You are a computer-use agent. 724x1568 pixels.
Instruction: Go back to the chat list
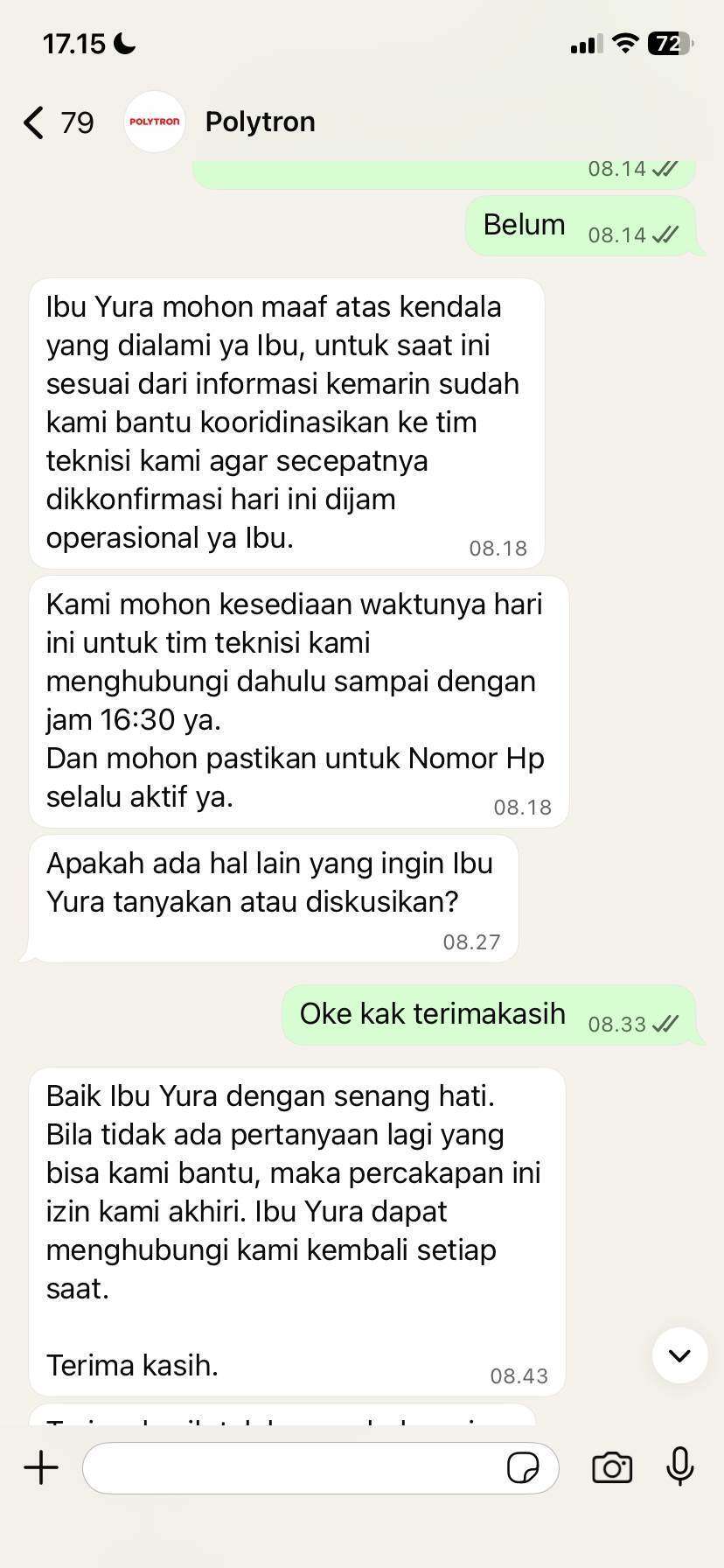click(35, 122)
